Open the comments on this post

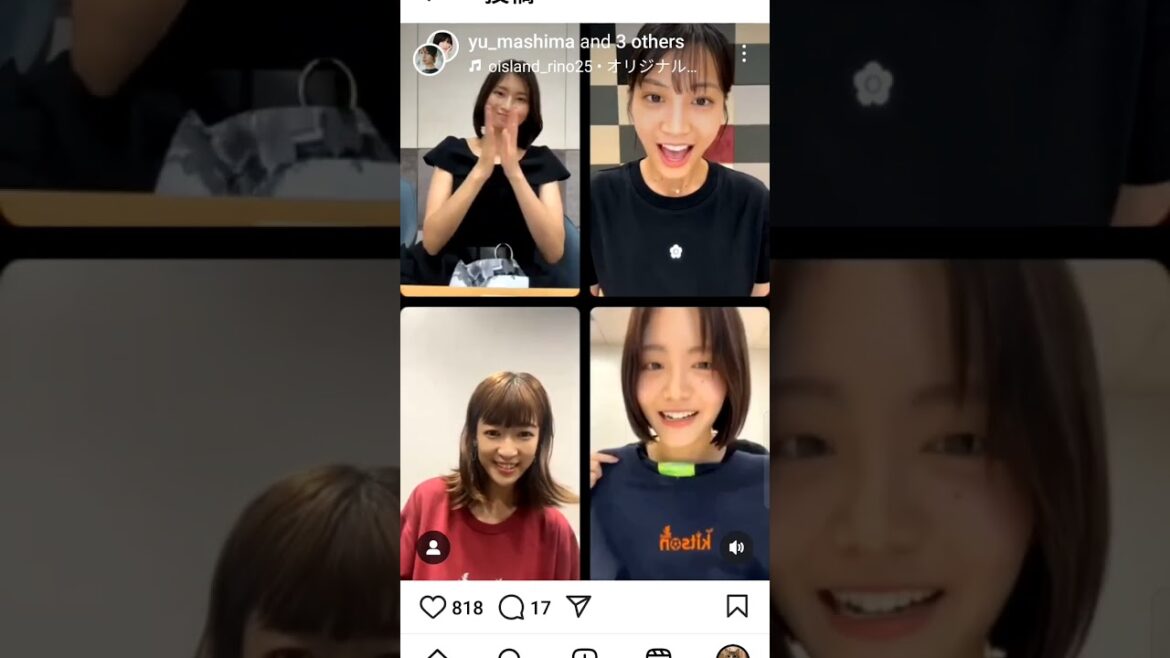pyautogui.click(x=511, y=607)
